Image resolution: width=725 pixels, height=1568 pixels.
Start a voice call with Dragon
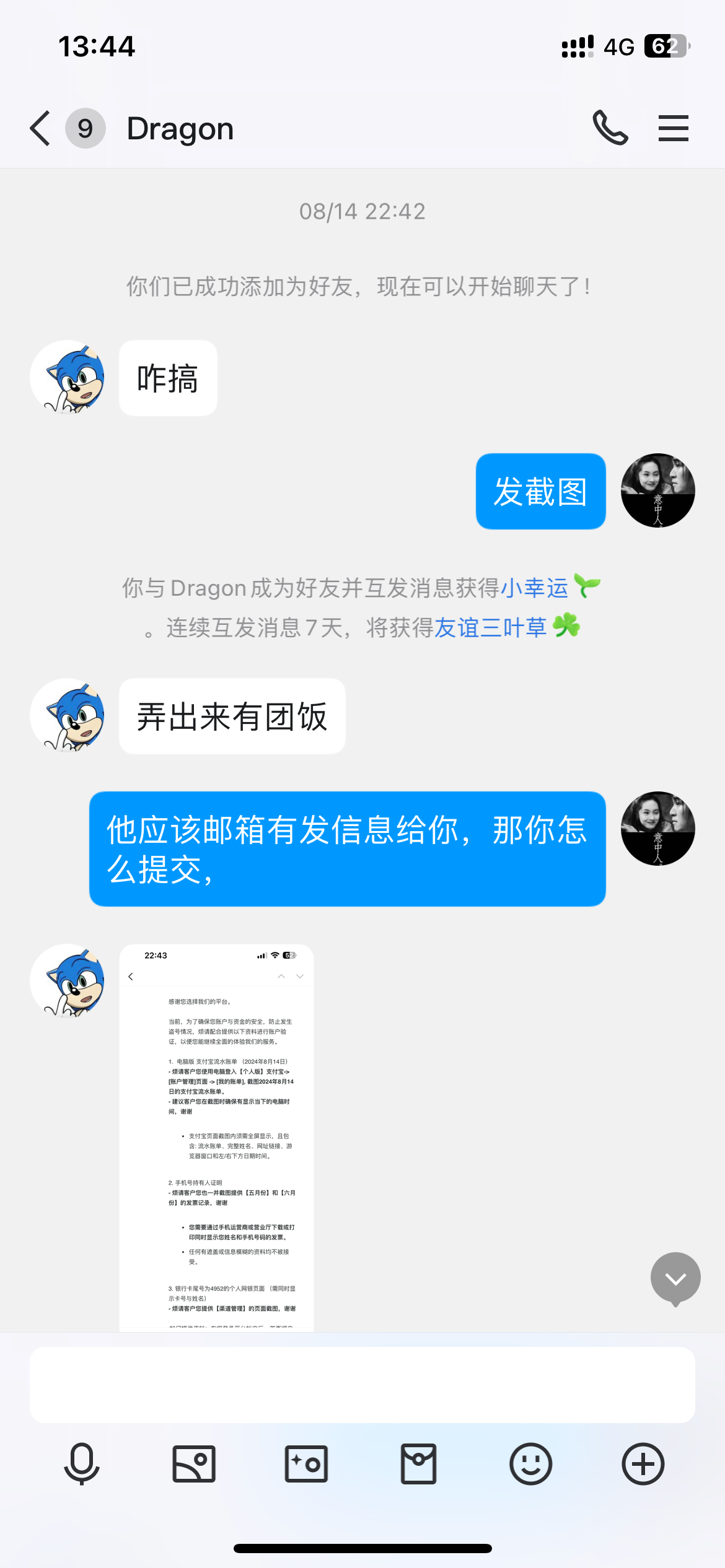pos(610,128)
